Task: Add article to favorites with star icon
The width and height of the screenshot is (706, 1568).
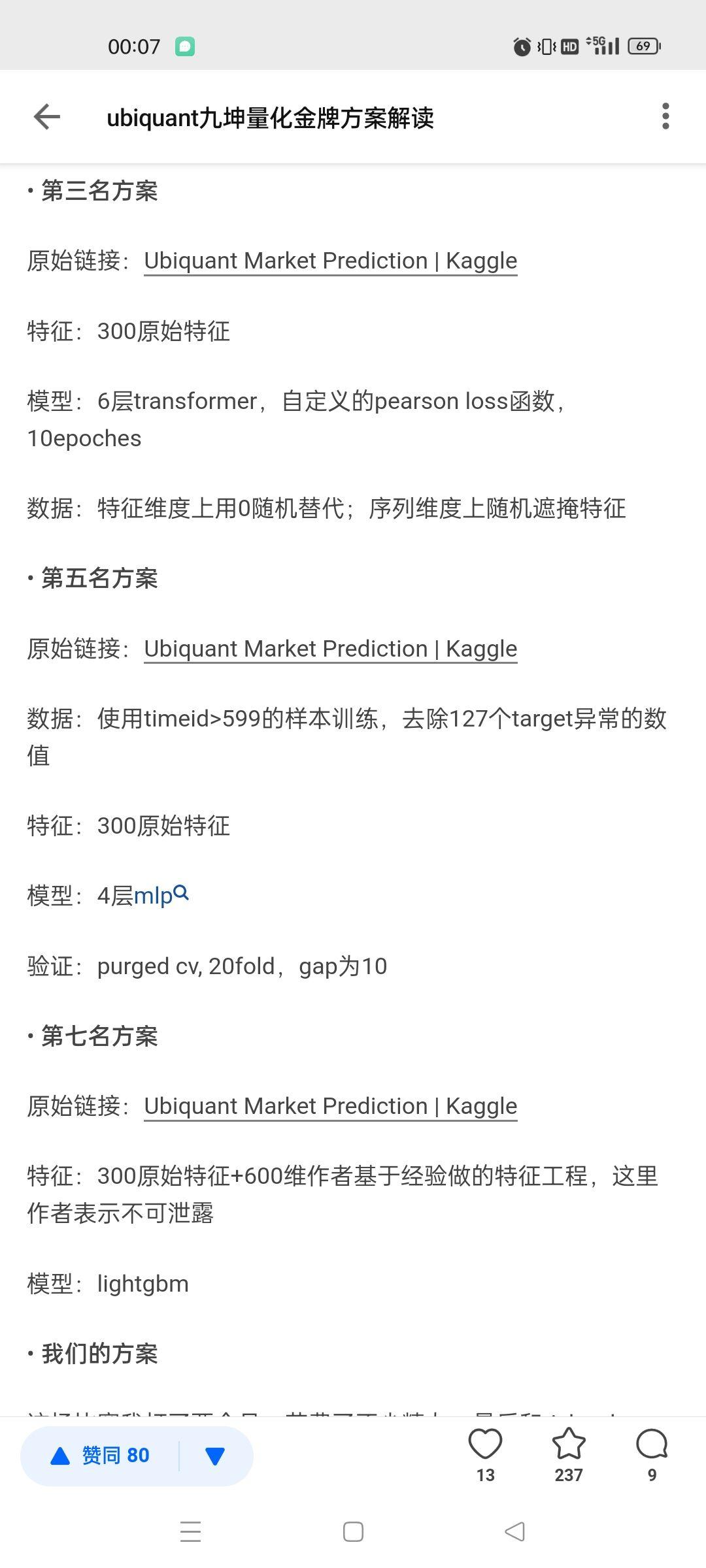Action: coord(568,1445)
